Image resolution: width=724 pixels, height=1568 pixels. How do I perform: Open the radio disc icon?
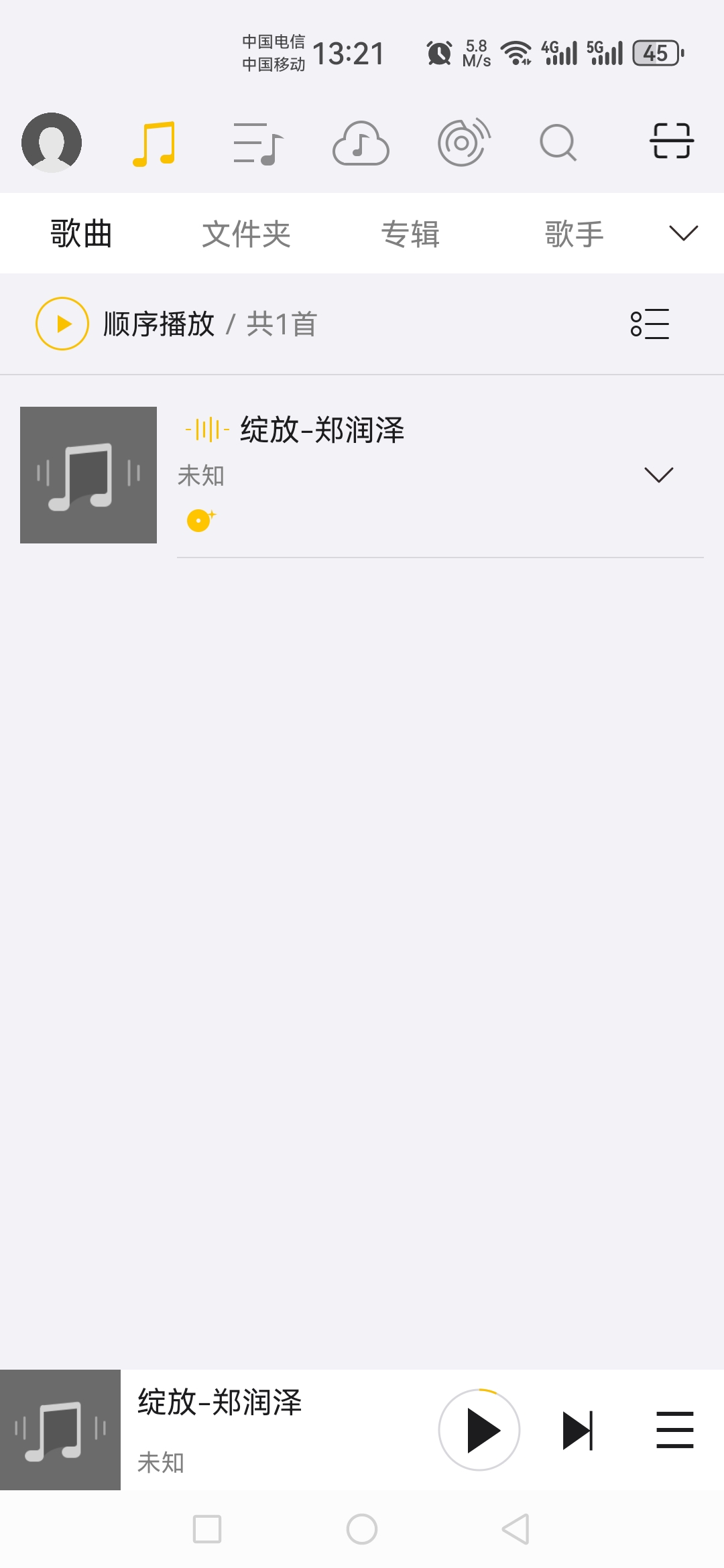(x=463, y=142)
